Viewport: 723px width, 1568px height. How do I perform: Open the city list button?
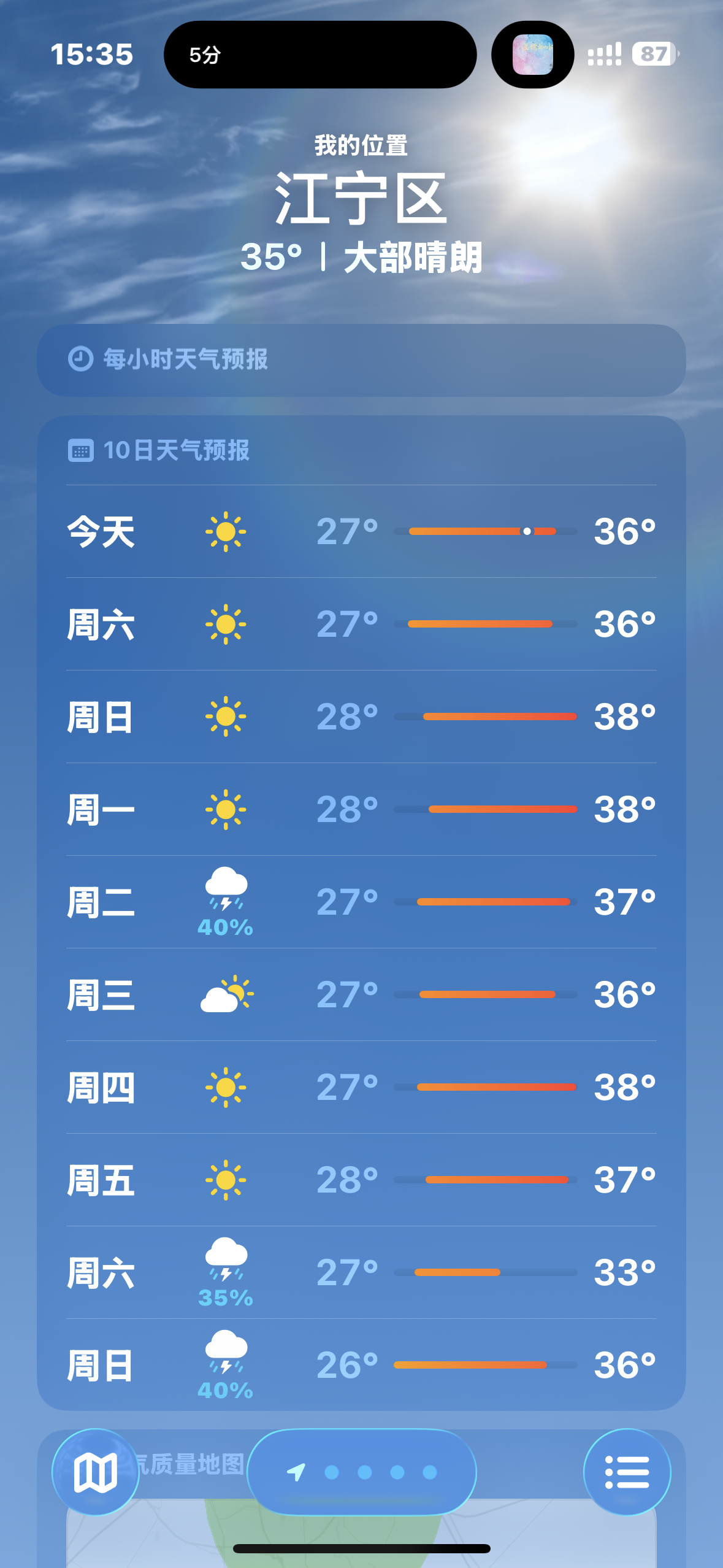pyautogui.click(x=627, y=1472)
